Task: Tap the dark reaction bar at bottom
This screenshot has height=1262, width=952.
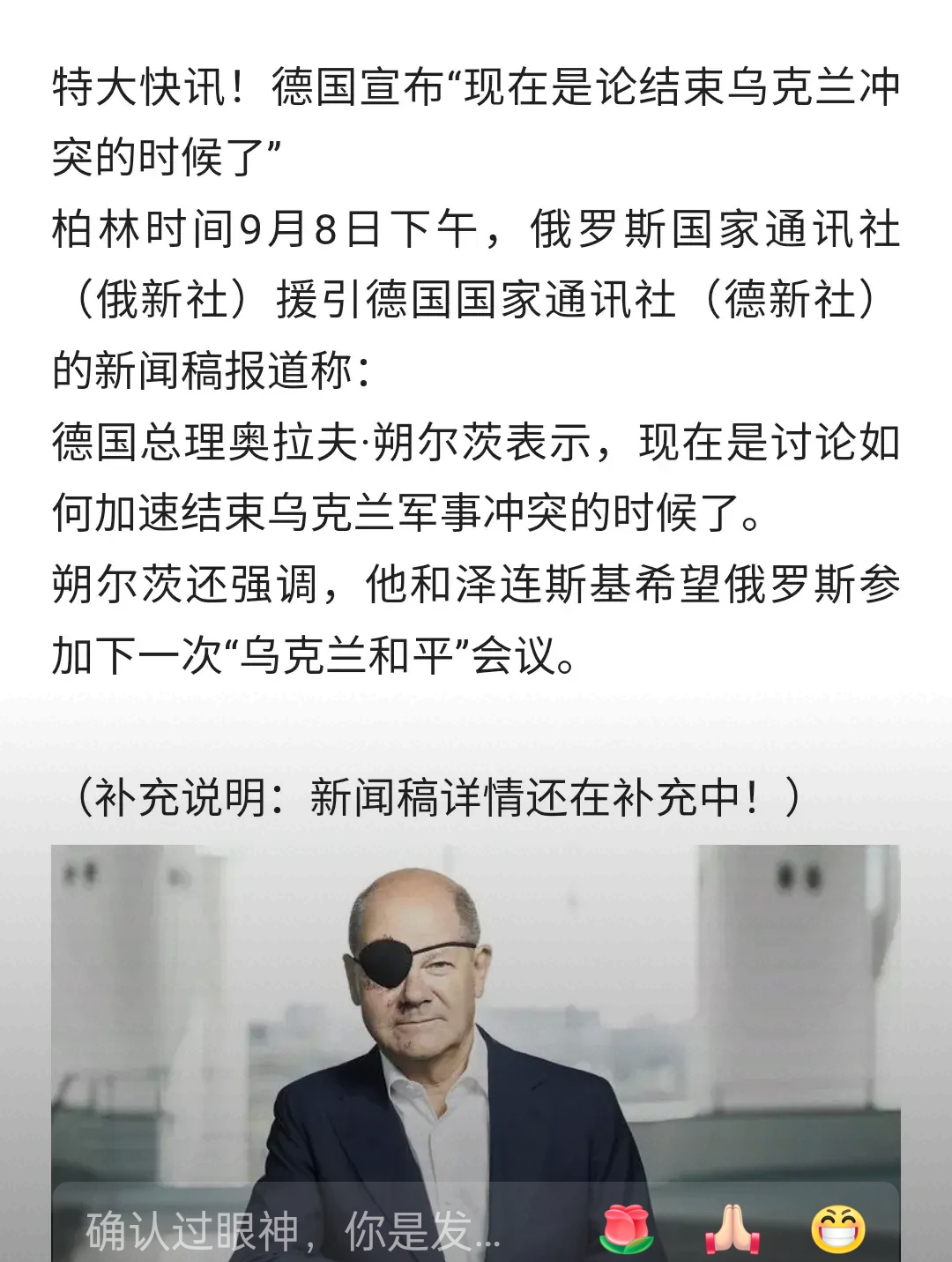Action: click(x=476, y=1227)
